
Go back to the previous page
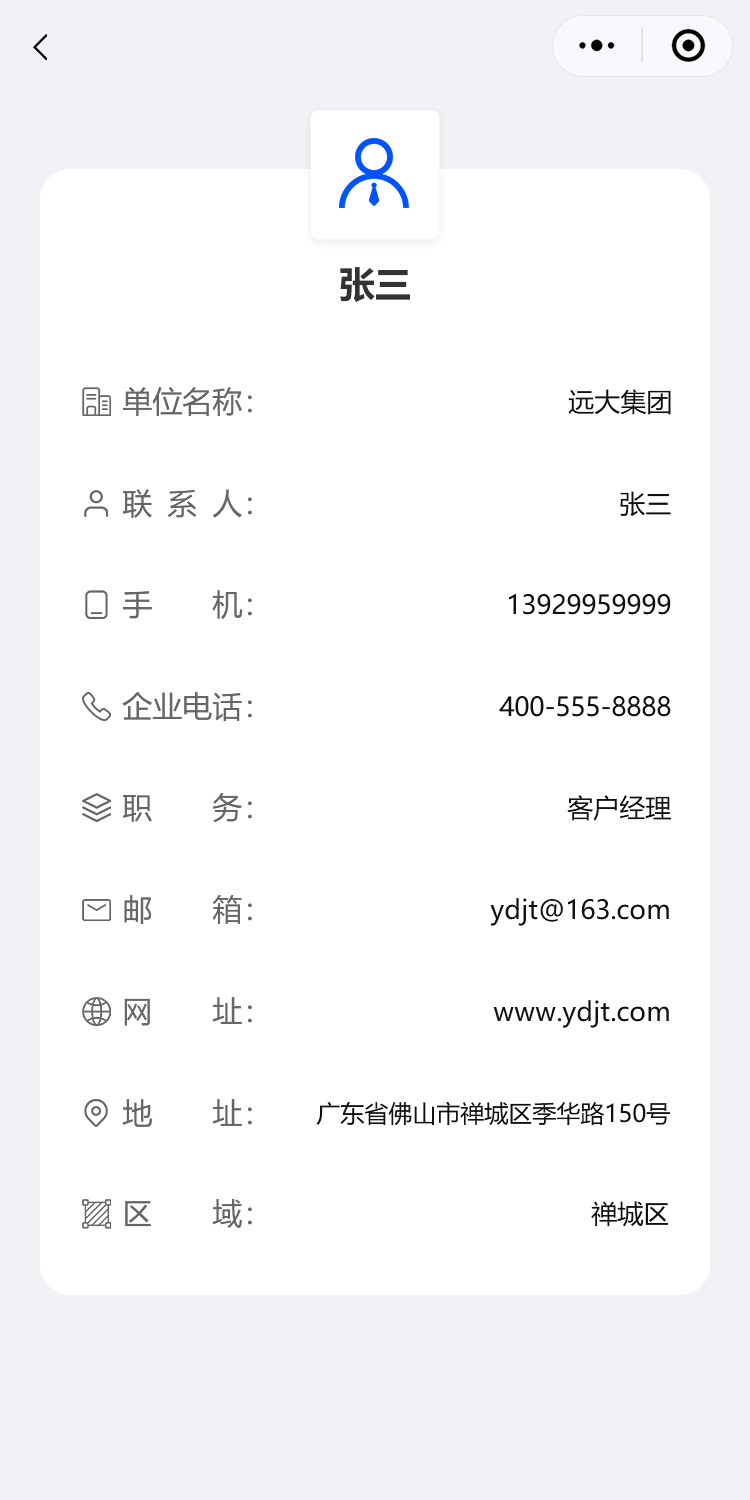click(x=40, y=47)
